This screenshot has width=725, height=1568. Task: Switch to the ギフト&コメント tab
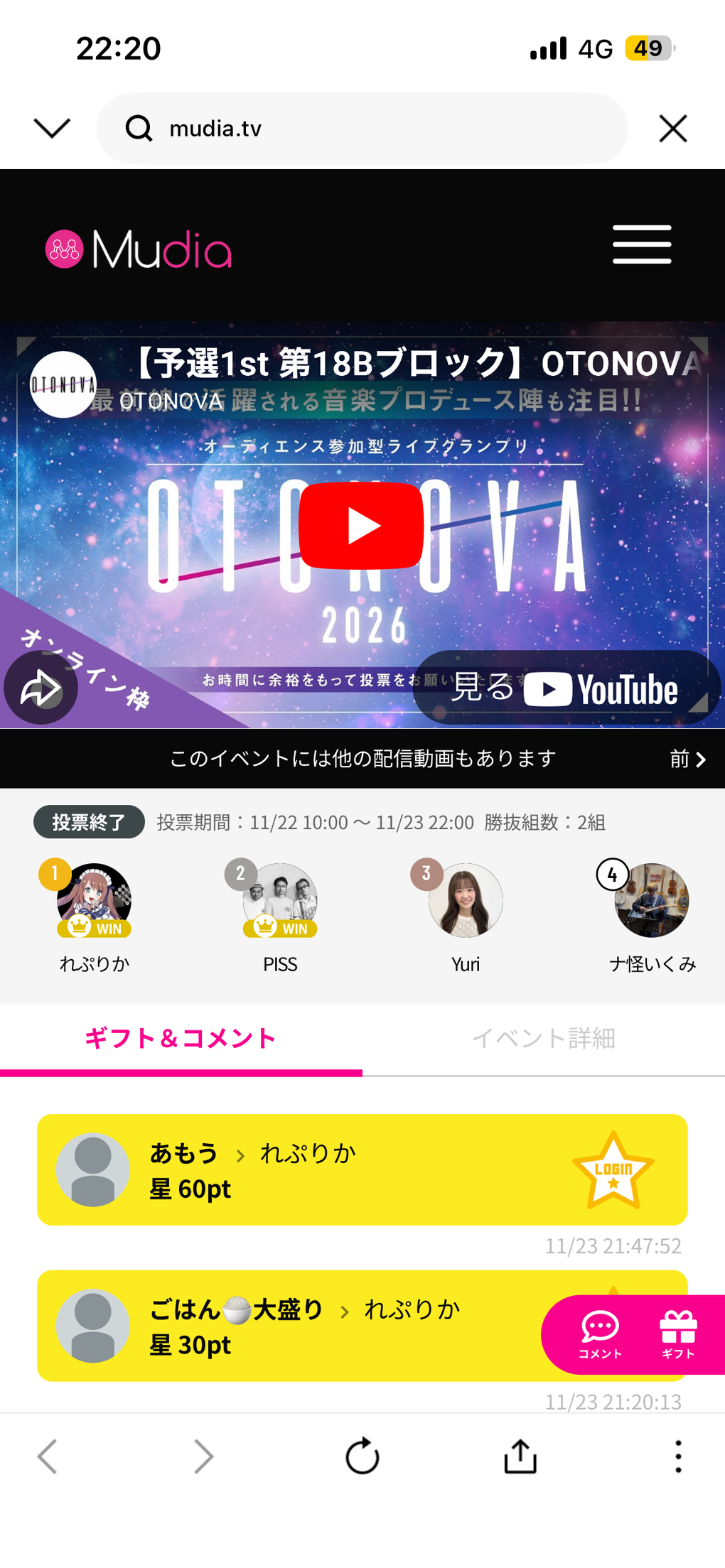point(181,1038)
